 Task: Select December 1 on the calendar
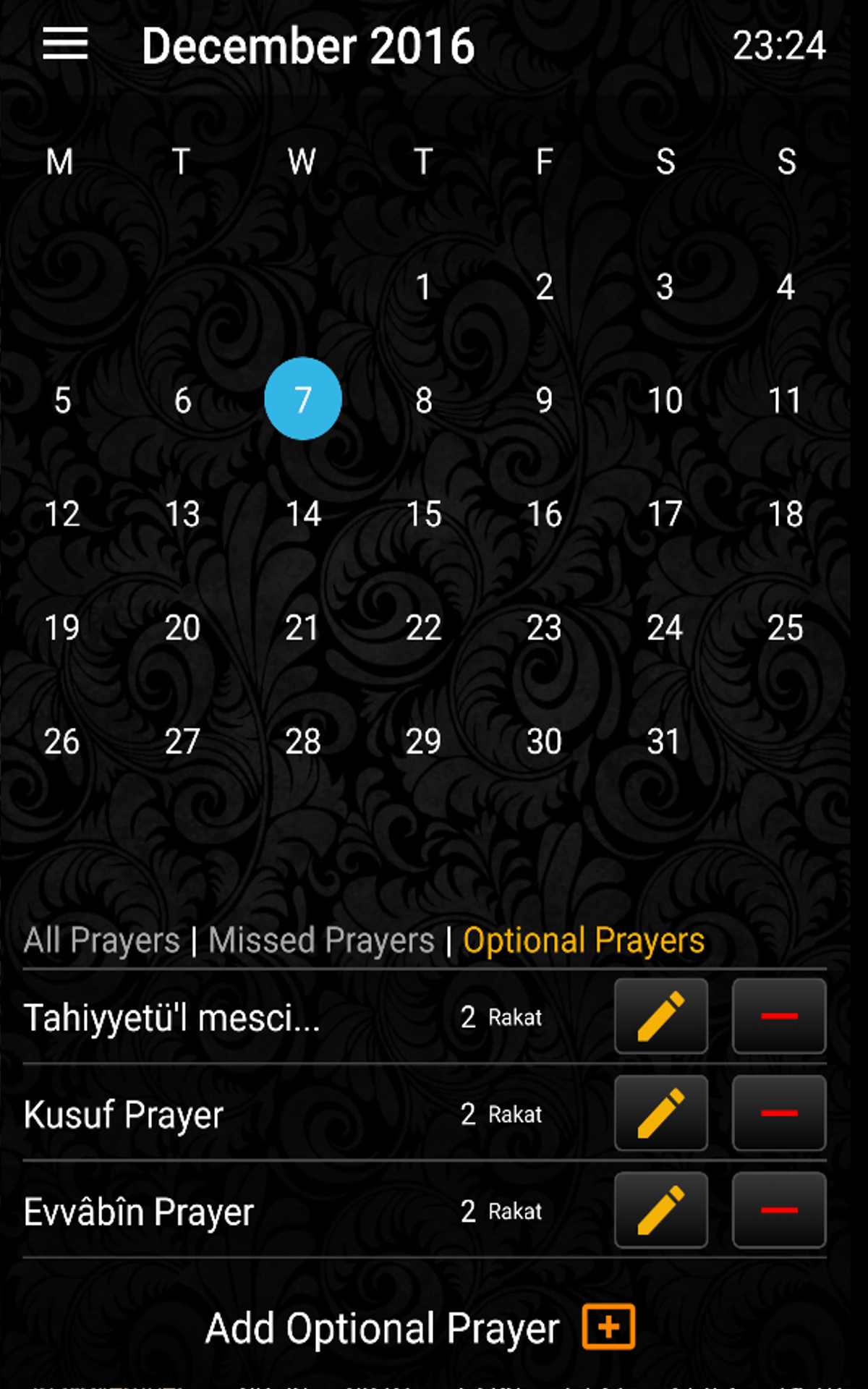(423, 287)
